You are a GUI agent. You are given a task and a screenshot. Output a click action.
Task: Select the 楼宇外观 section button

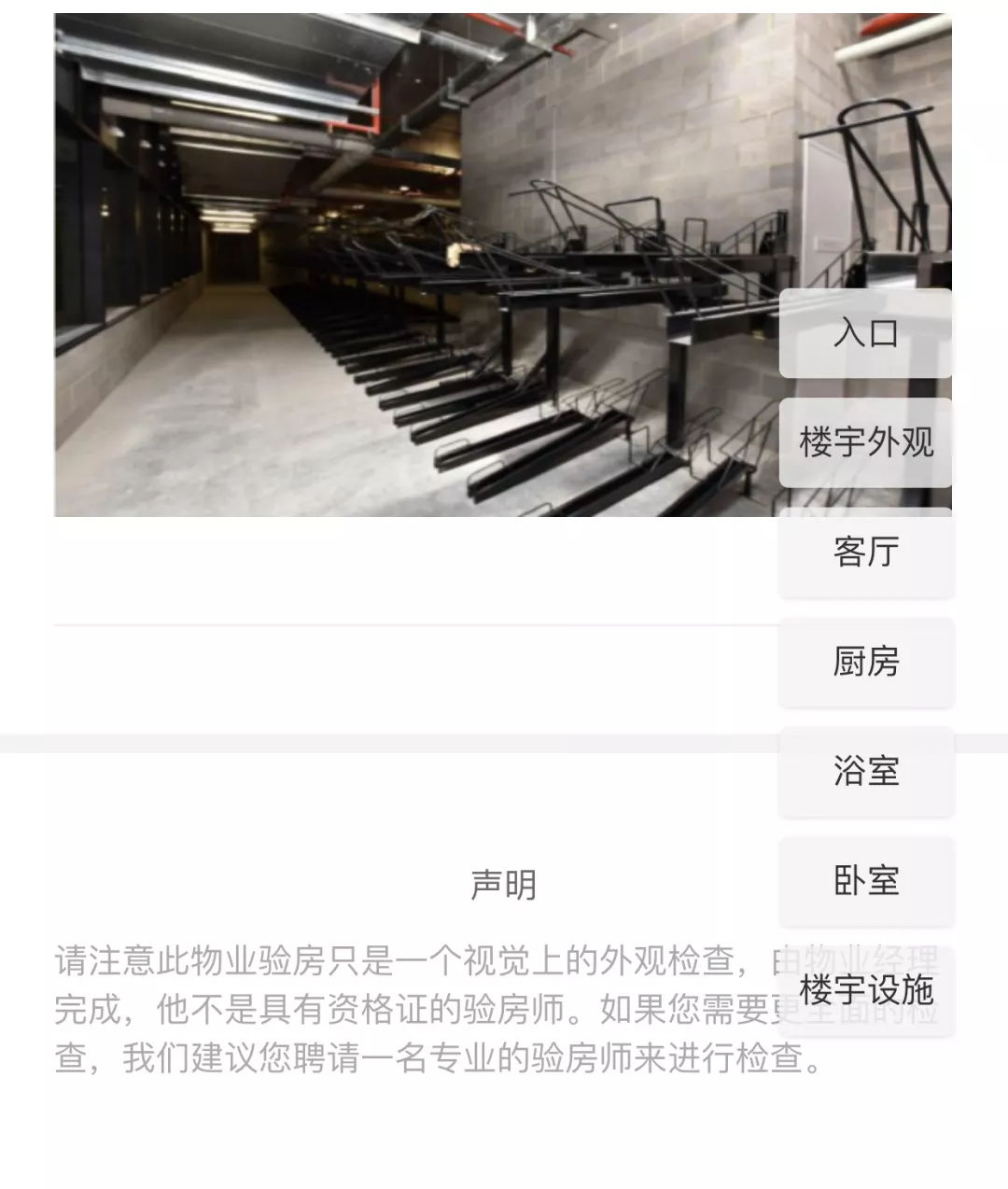(865, 442)
